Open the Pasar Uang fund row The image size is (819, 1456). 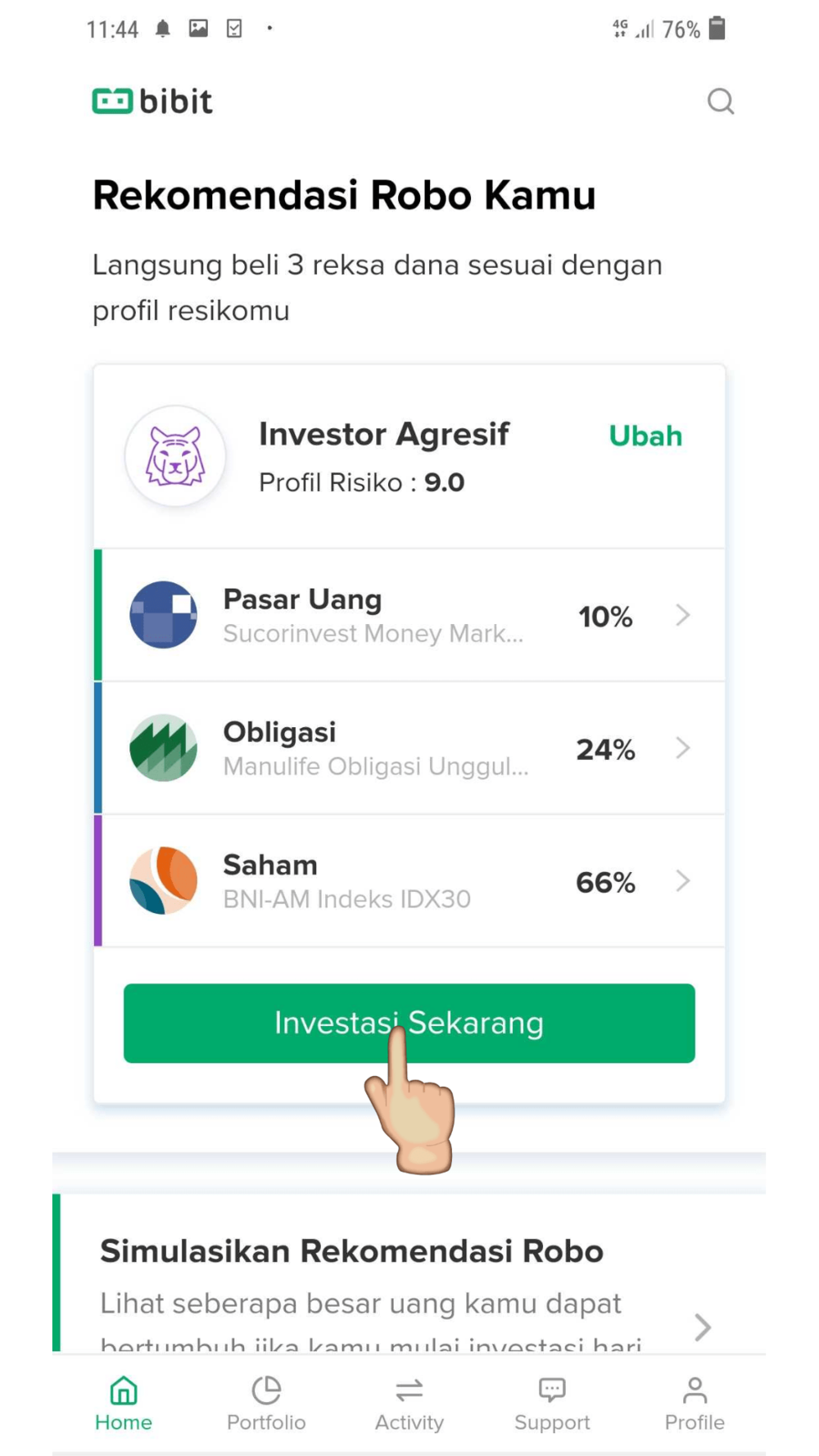coord(409,615)
